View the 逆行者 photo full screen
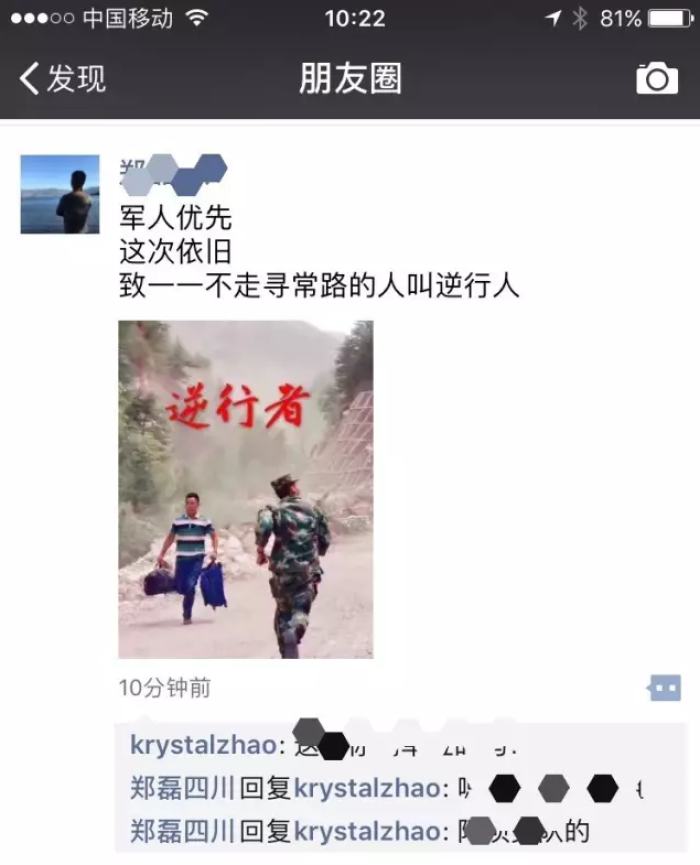This screenshot has height=865, width=700. pyautogui.click(x=245, y=489)
